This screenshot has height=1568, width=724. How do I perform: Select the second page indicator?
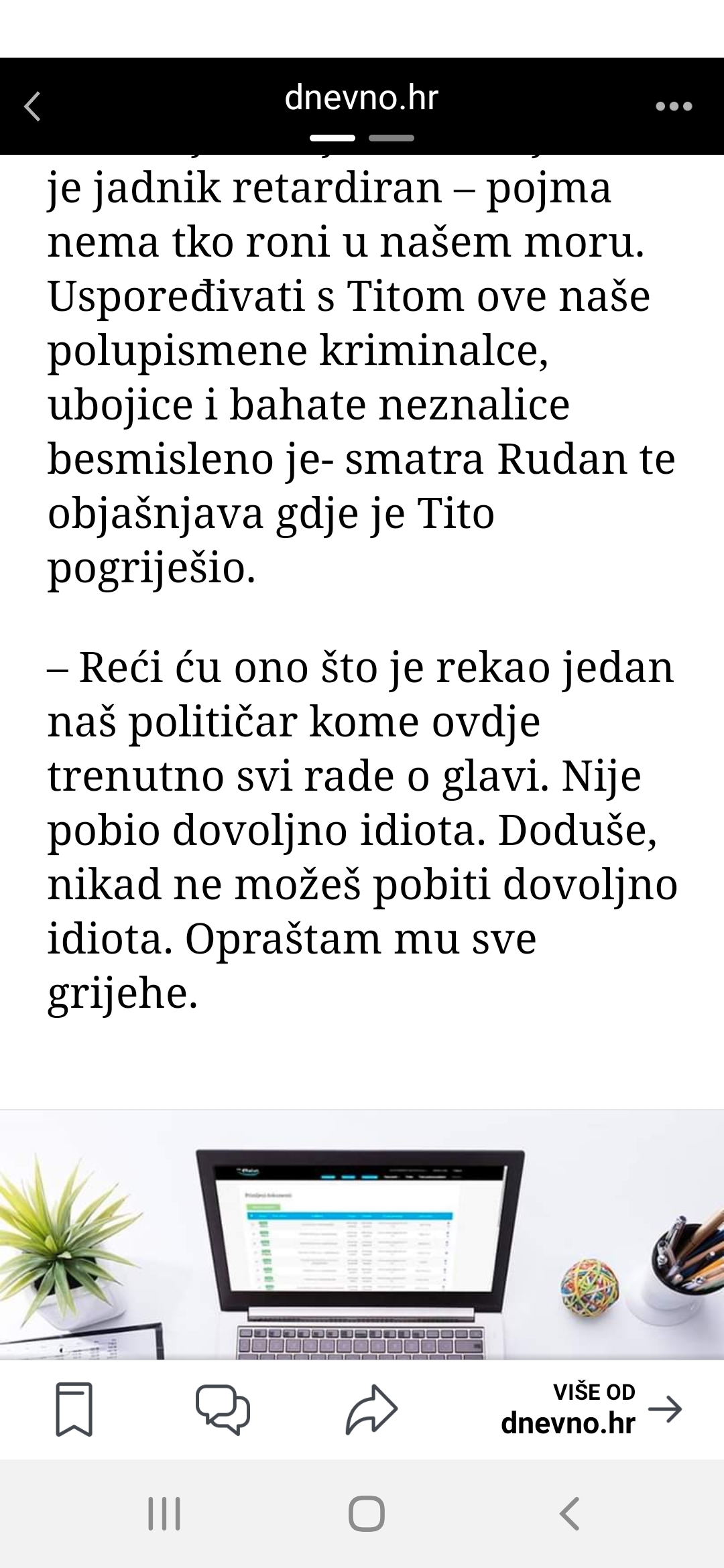(391, 138)
